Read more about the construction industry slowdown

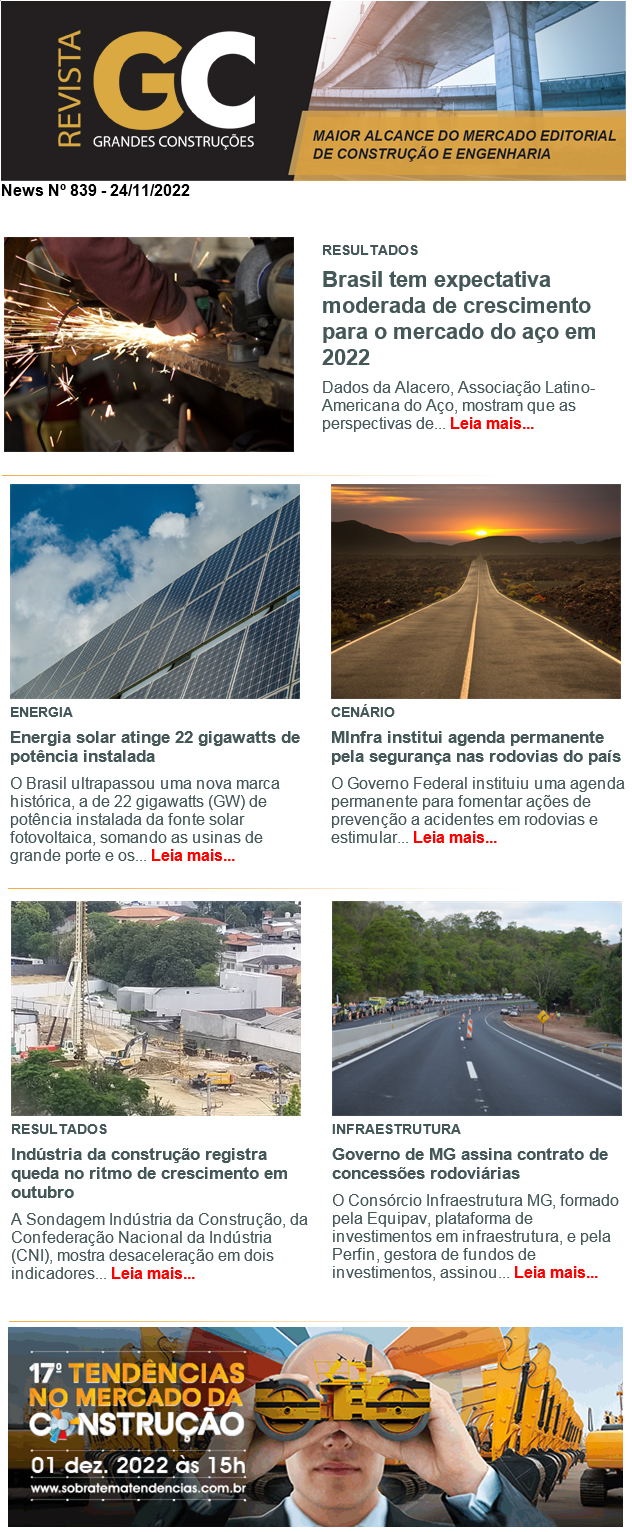point(153,1274)
